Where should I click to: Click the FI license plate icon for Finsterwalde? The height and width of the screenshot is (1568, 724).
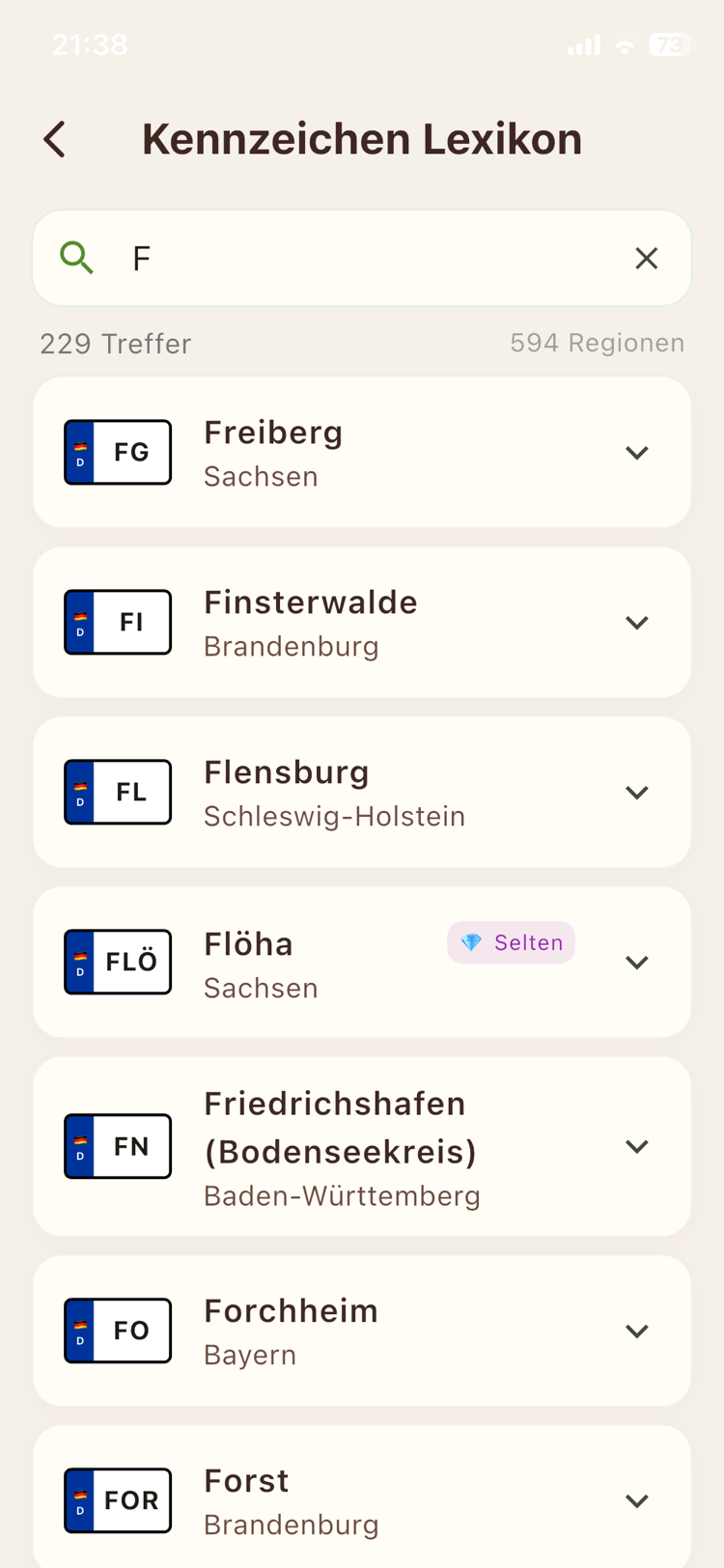(118, 622)
